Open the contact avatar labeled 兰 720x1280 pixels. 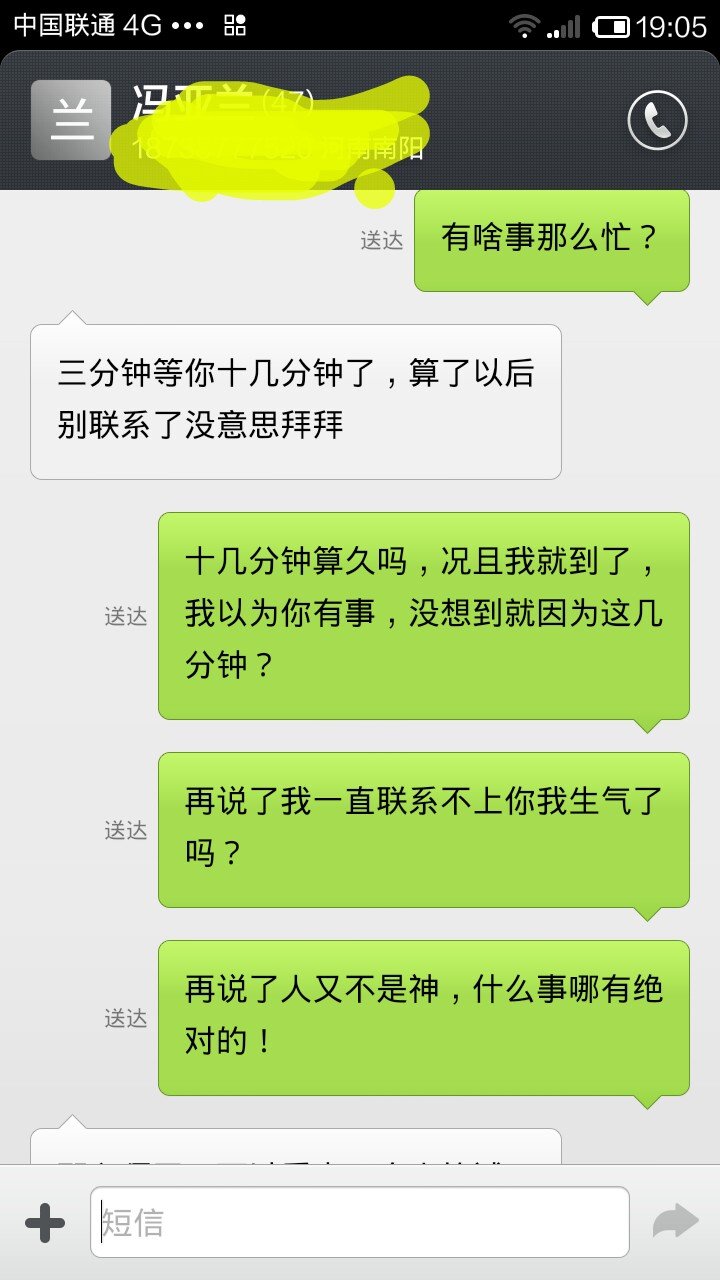(x=71, y=120)
